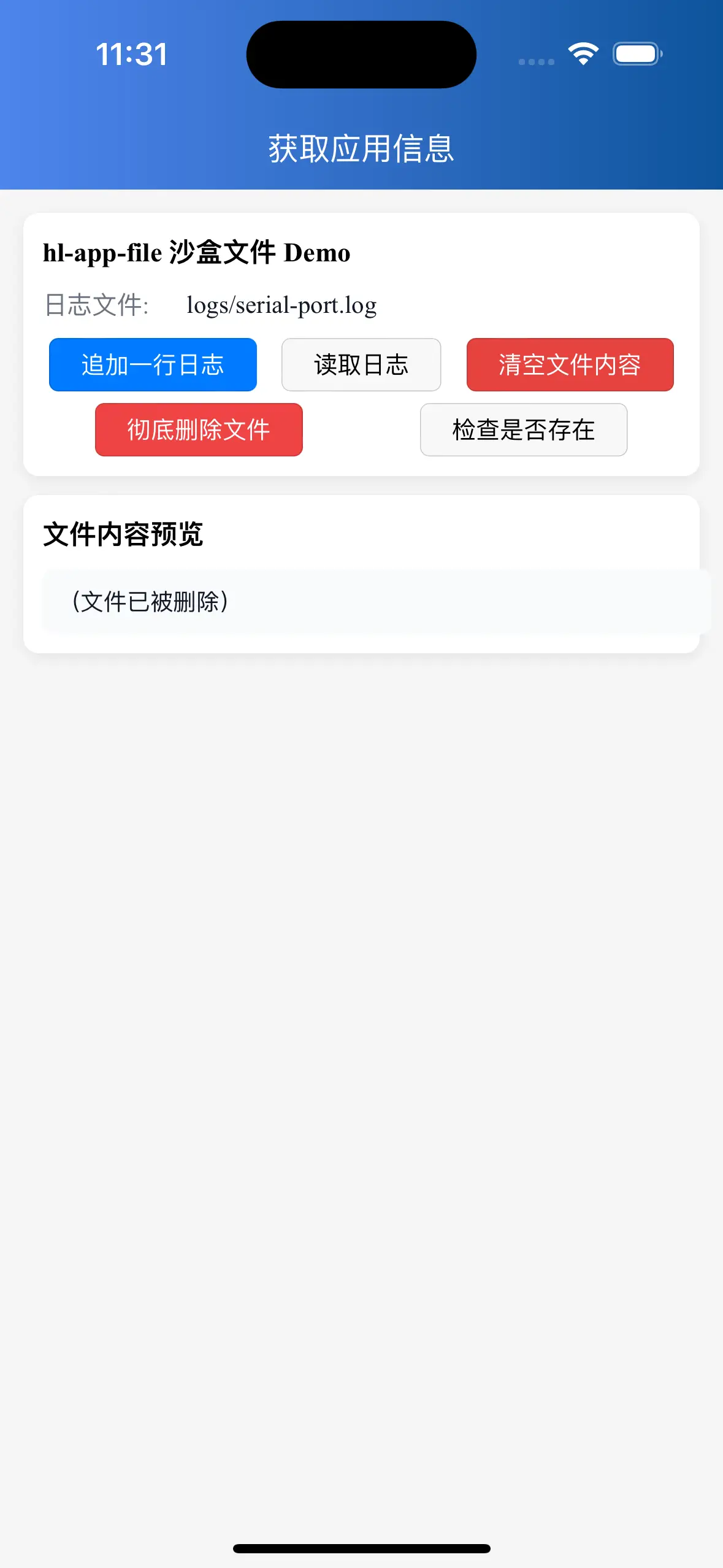This screenshot has width=723, height=1568.
Task: Read the log with 读取日志
Action: [361, 364]
